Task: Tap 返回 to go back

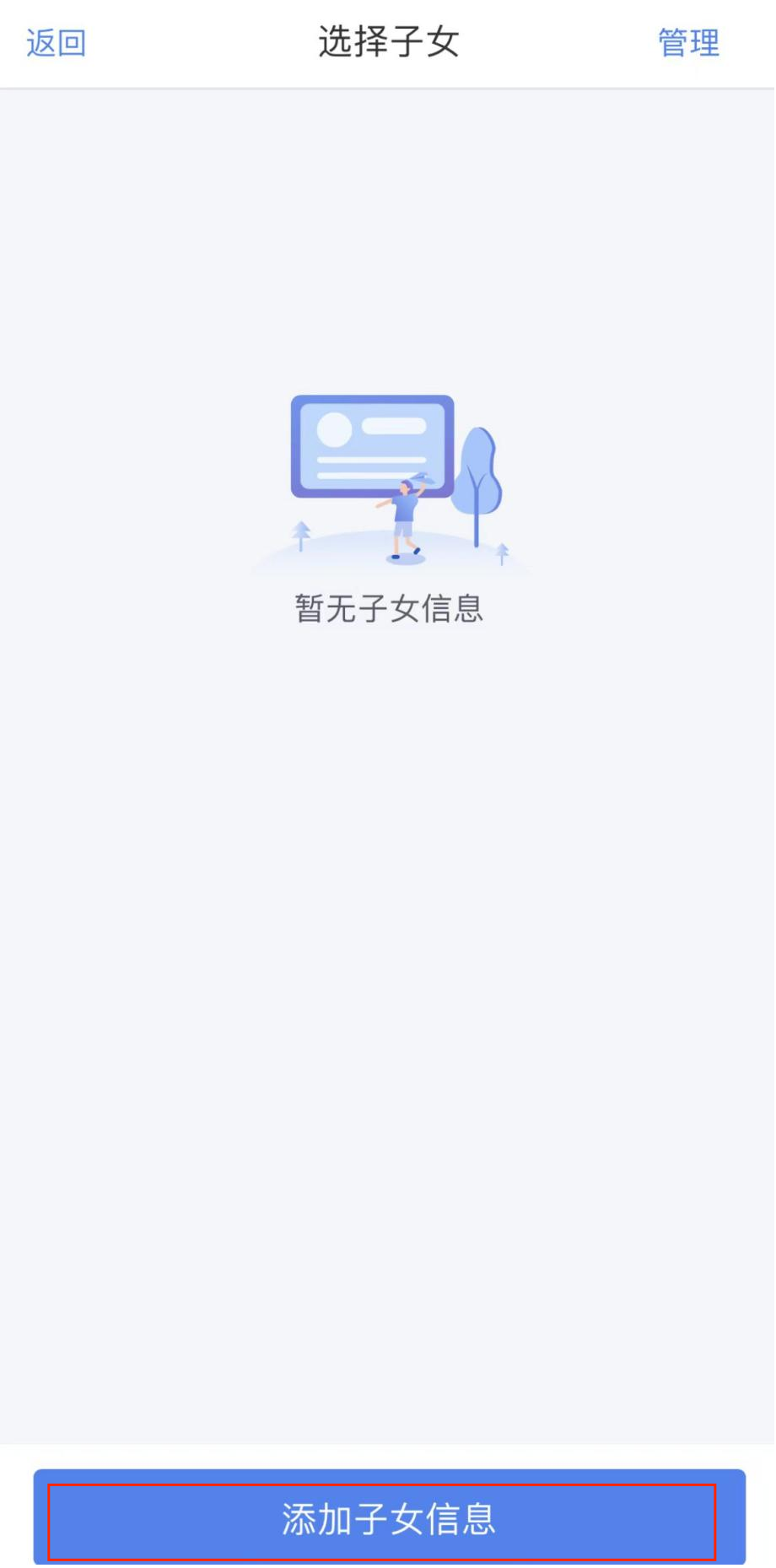Action: (x=57, y=43)
